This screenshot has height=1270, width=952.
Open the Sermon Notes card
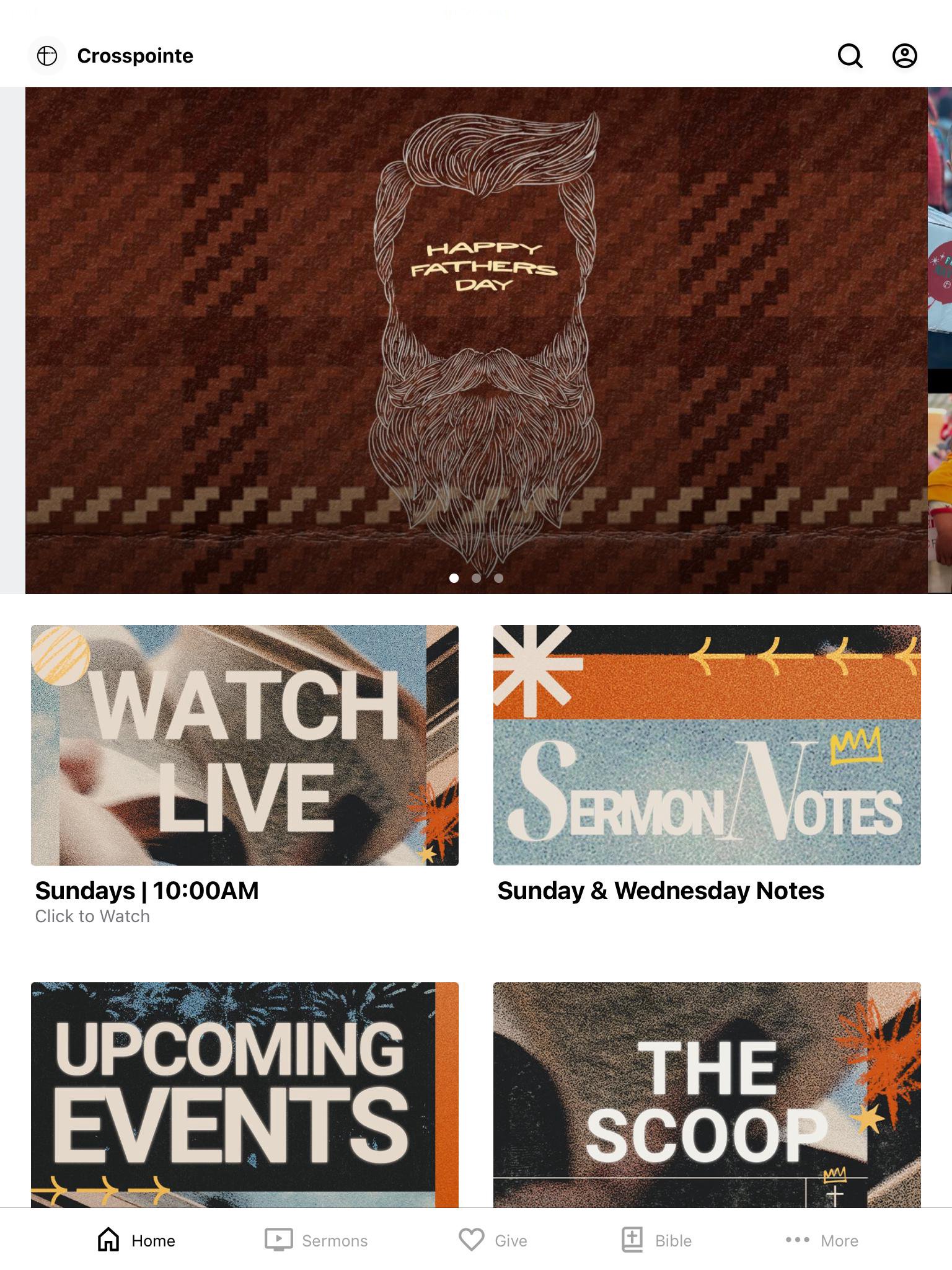(x=707, y=745)
